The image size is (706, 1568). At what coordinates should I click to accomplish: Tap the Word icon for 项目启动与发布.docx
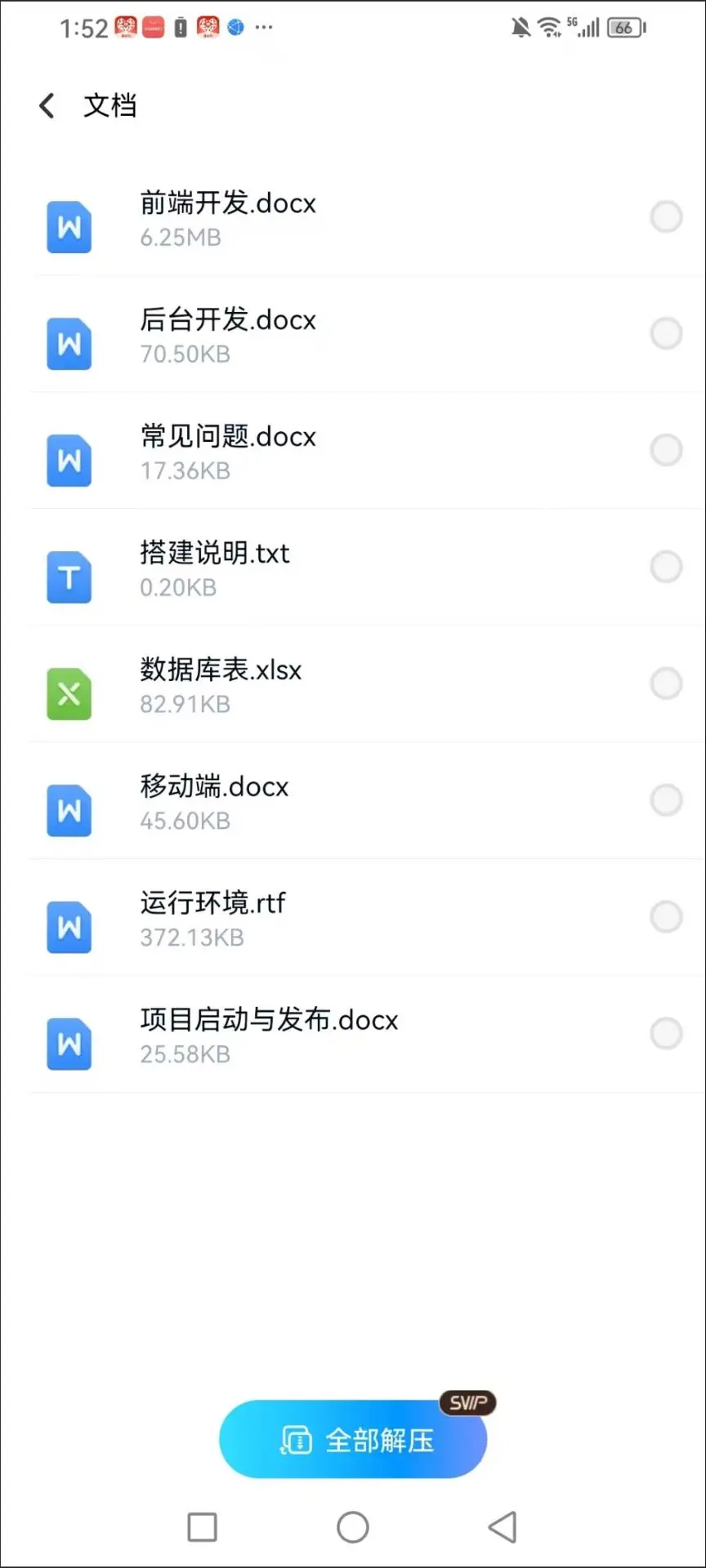[69, 1044]
